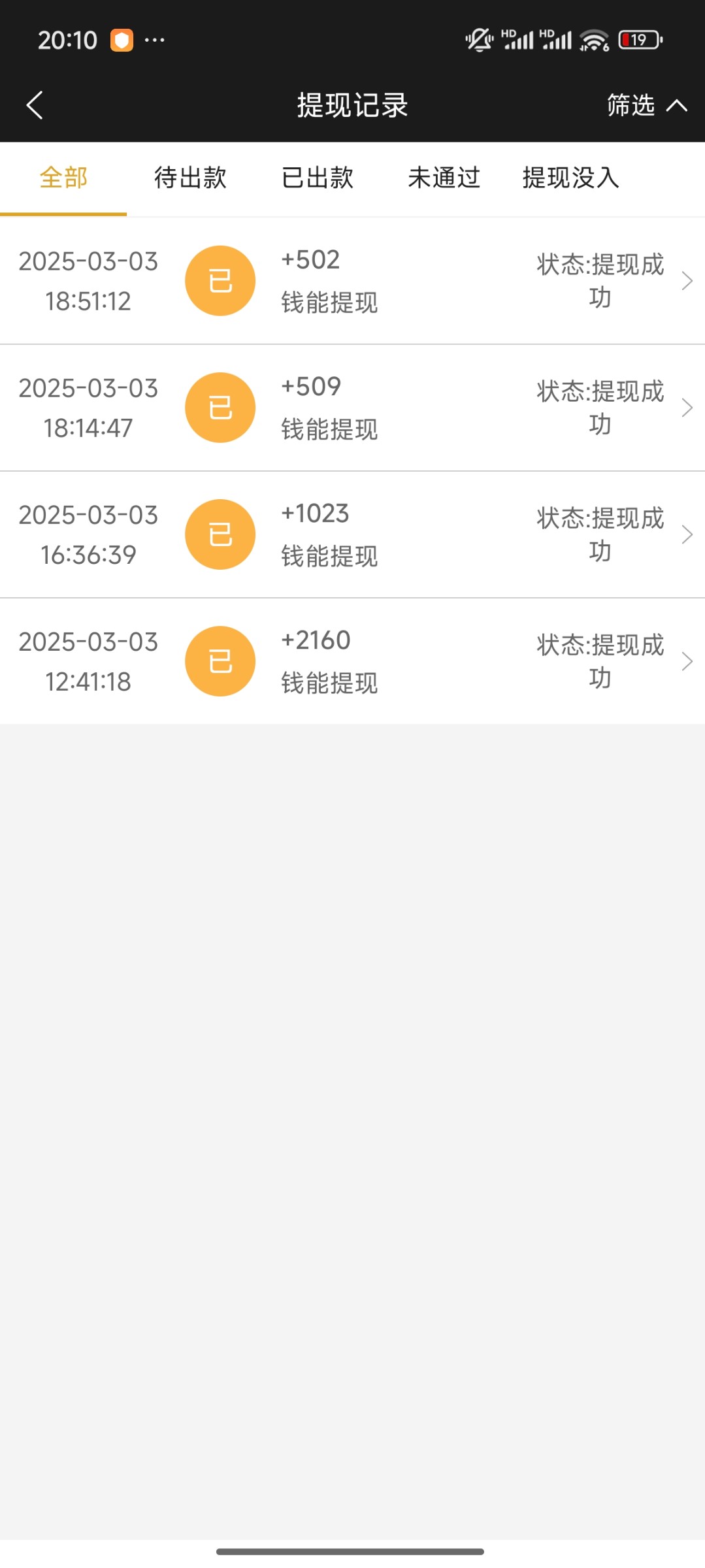View details of the +2160 withdrawal
The width and height of the screenshot is (705, 1568).
[352, 661]
